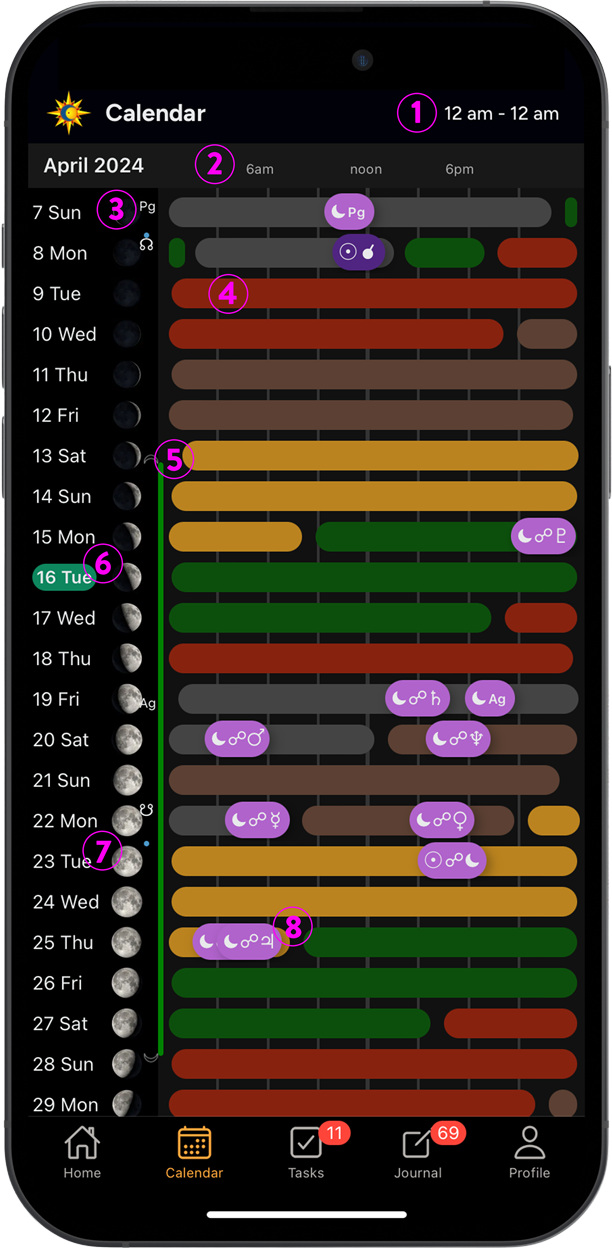This screenshot has width=612, height=1248.
Task: Select the Calendar tab
Action: coord(194,1152)
